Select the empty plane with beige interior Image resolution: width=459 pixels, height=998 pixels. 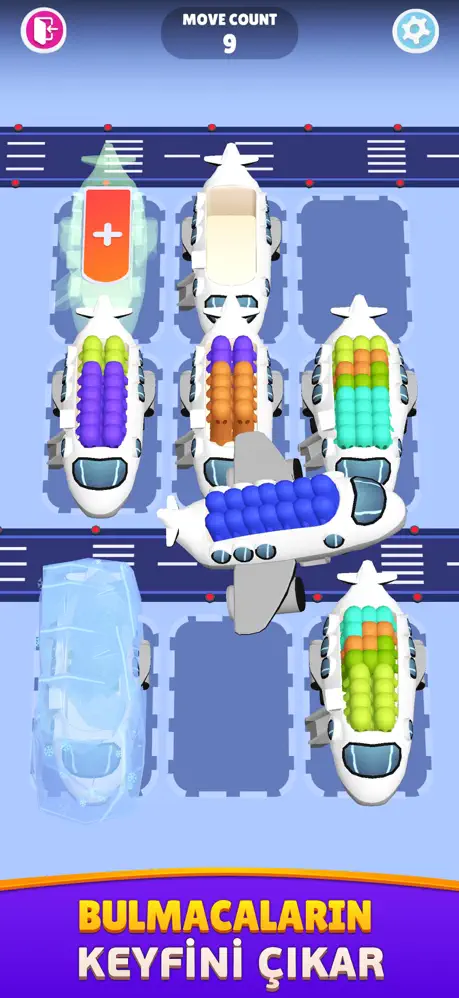click(x=230, y=237)
